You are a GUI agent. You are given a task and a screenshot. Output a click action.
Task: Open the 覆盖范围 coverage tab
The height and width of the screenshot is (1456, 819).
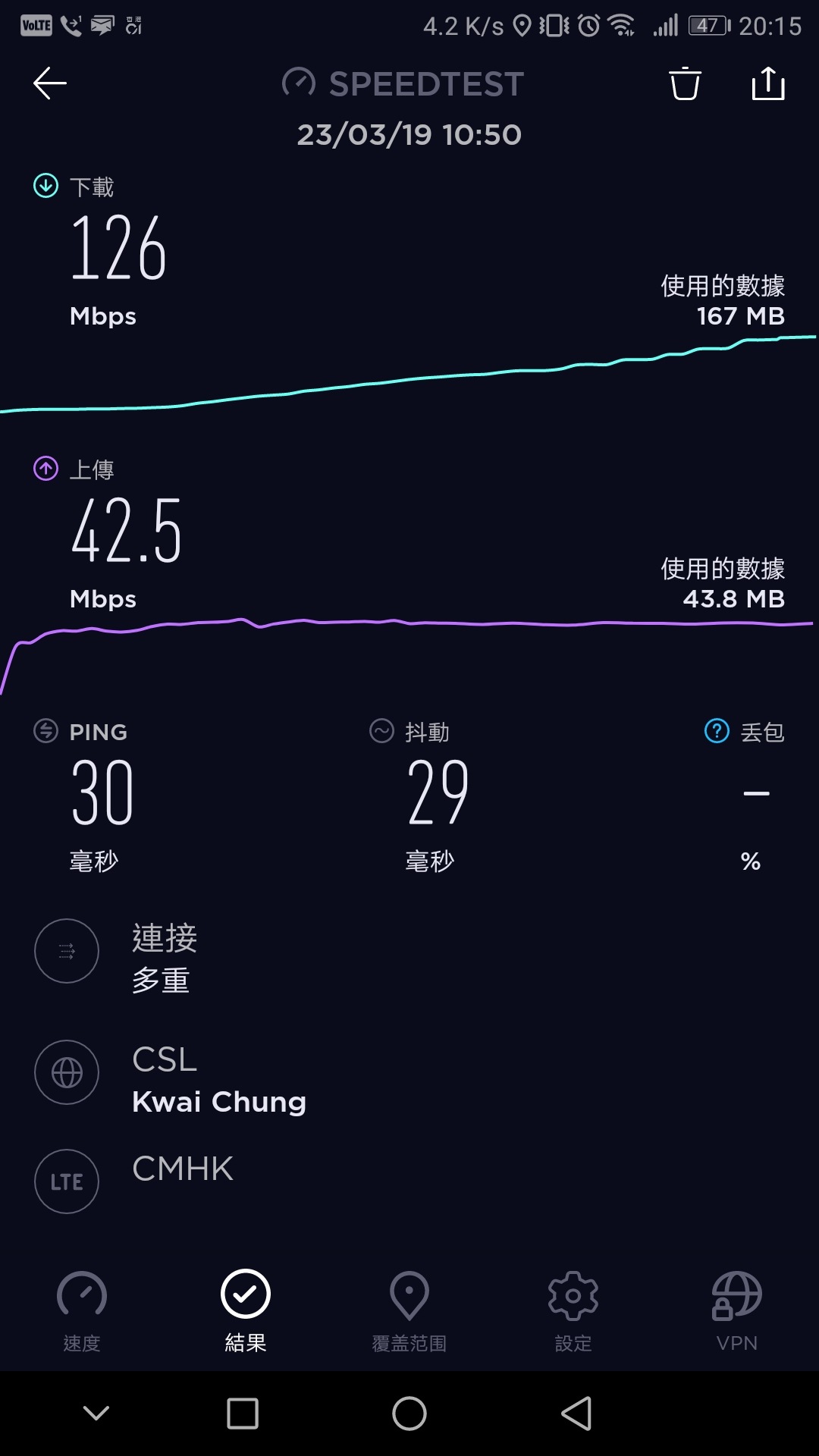click(409, 1312)
